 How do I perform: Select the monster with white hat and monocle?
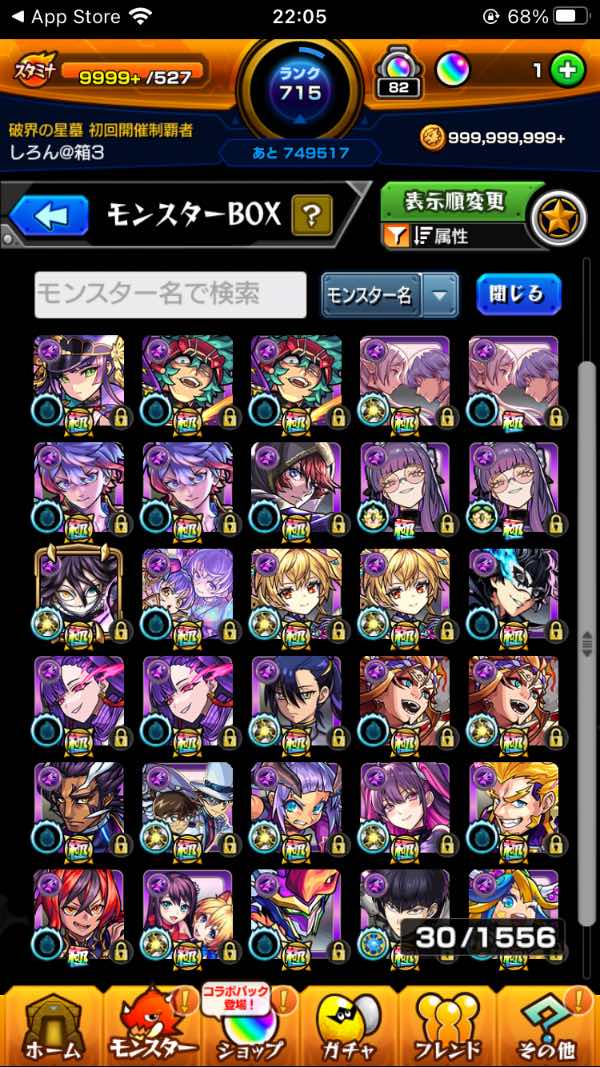click(x=188, y=808)
